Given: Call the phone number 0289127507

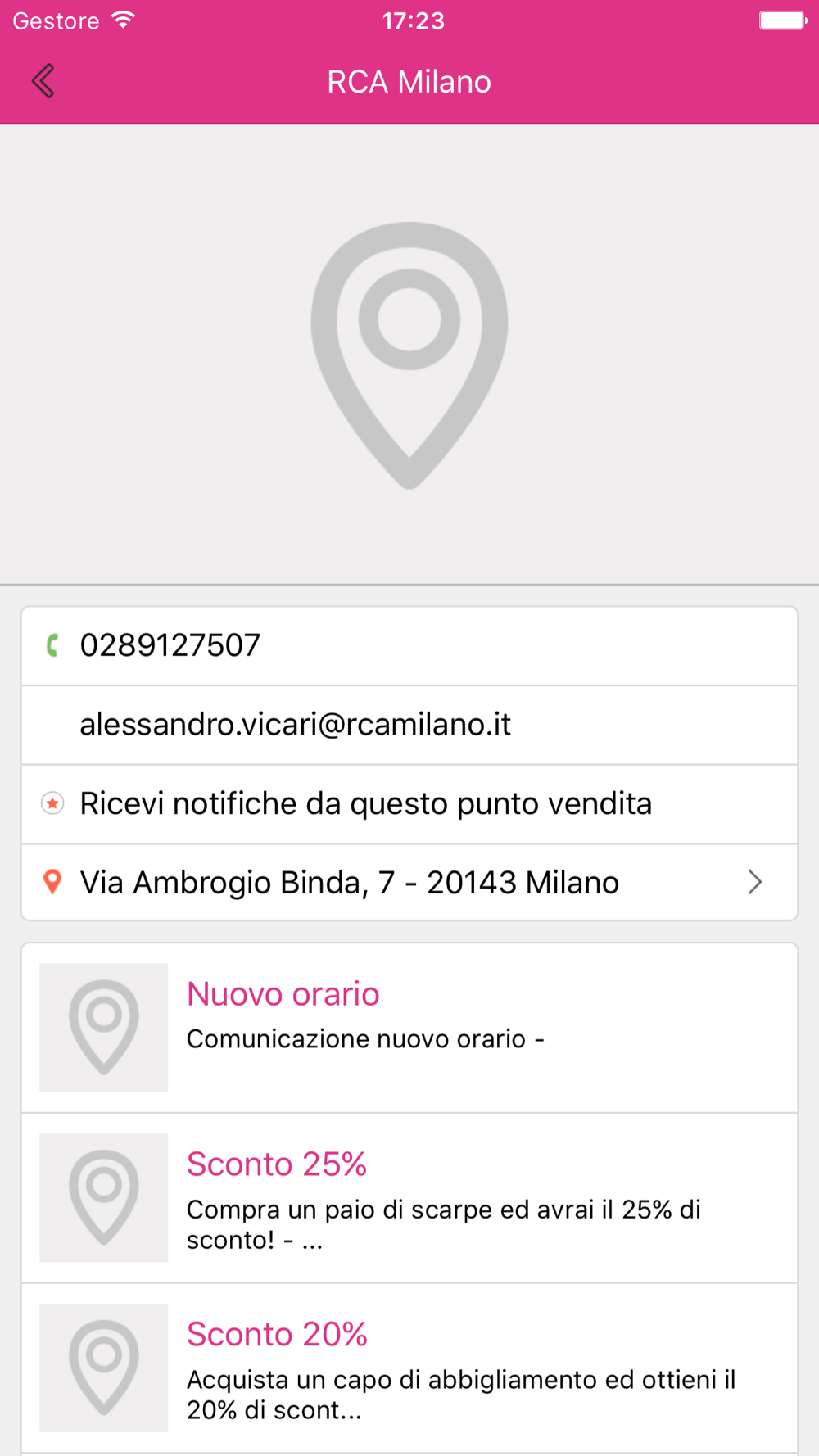Looking at the screenshot, I should click(409, 646).
